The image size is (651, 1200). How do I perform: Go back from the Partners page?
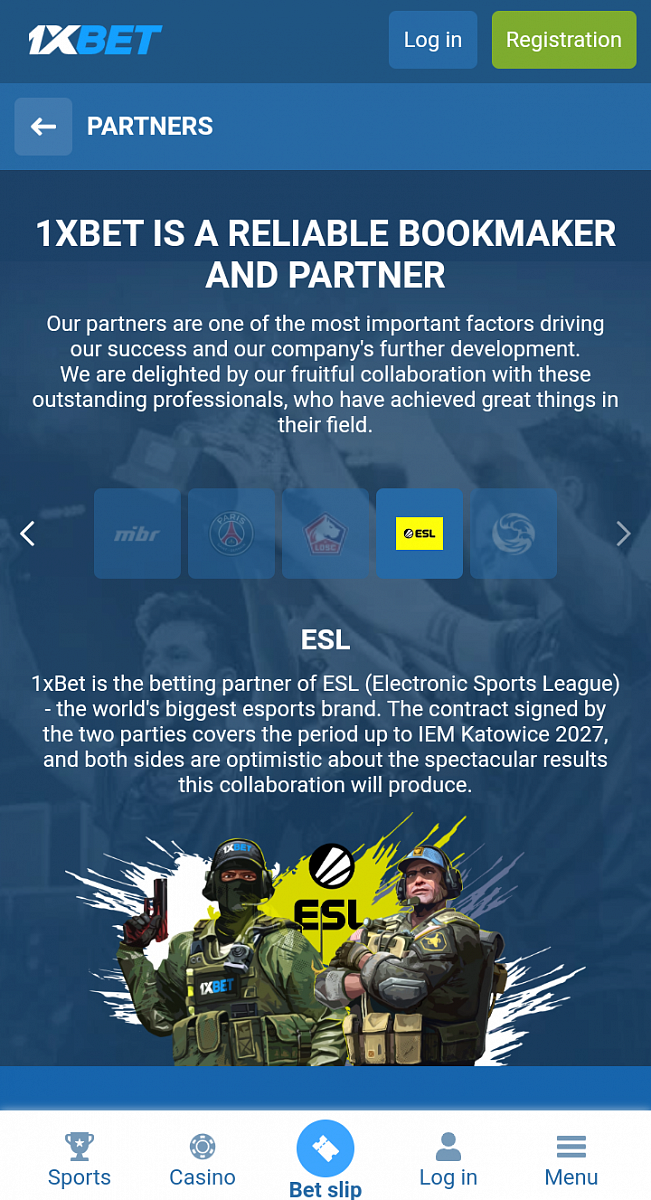[43, 127]
